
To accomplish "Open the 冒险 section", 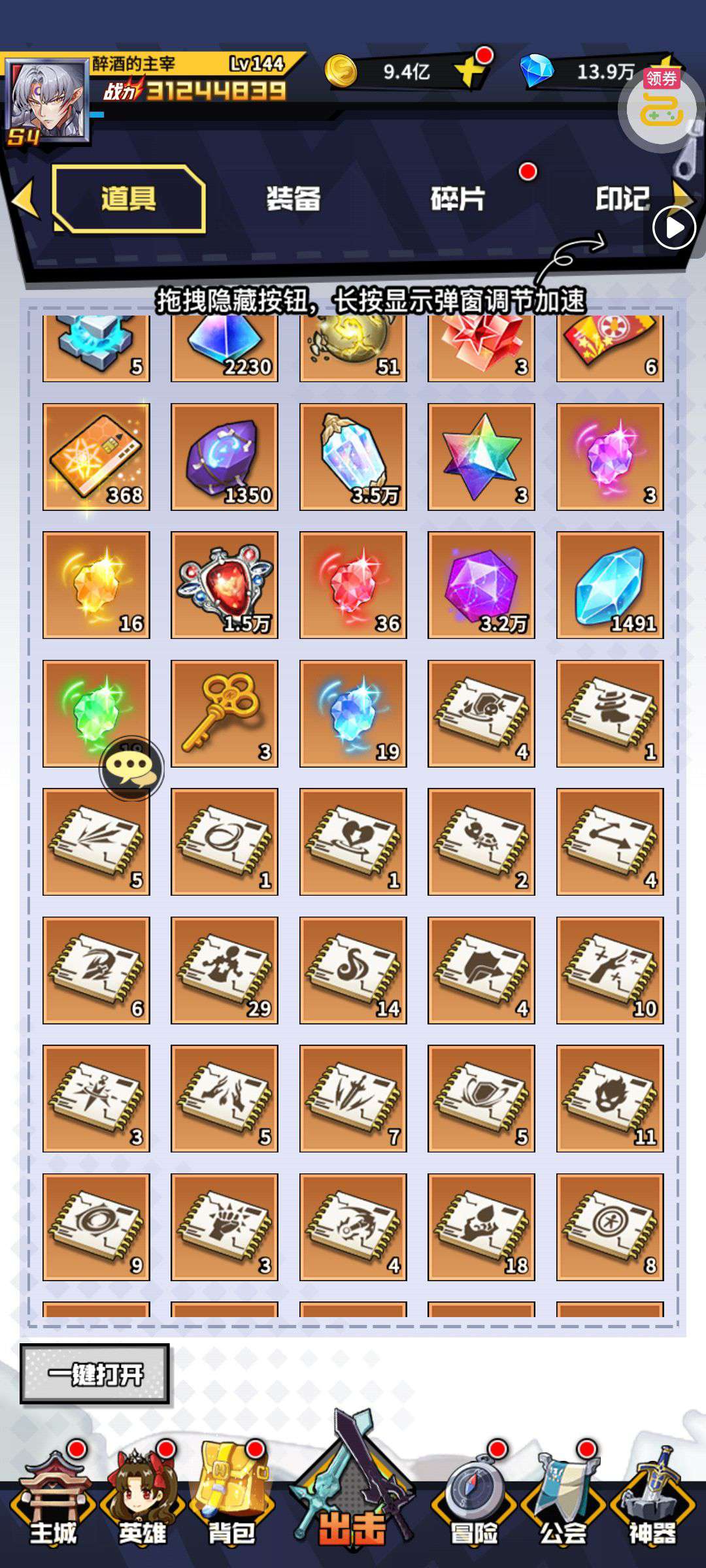I will [x=474, y=1501].
